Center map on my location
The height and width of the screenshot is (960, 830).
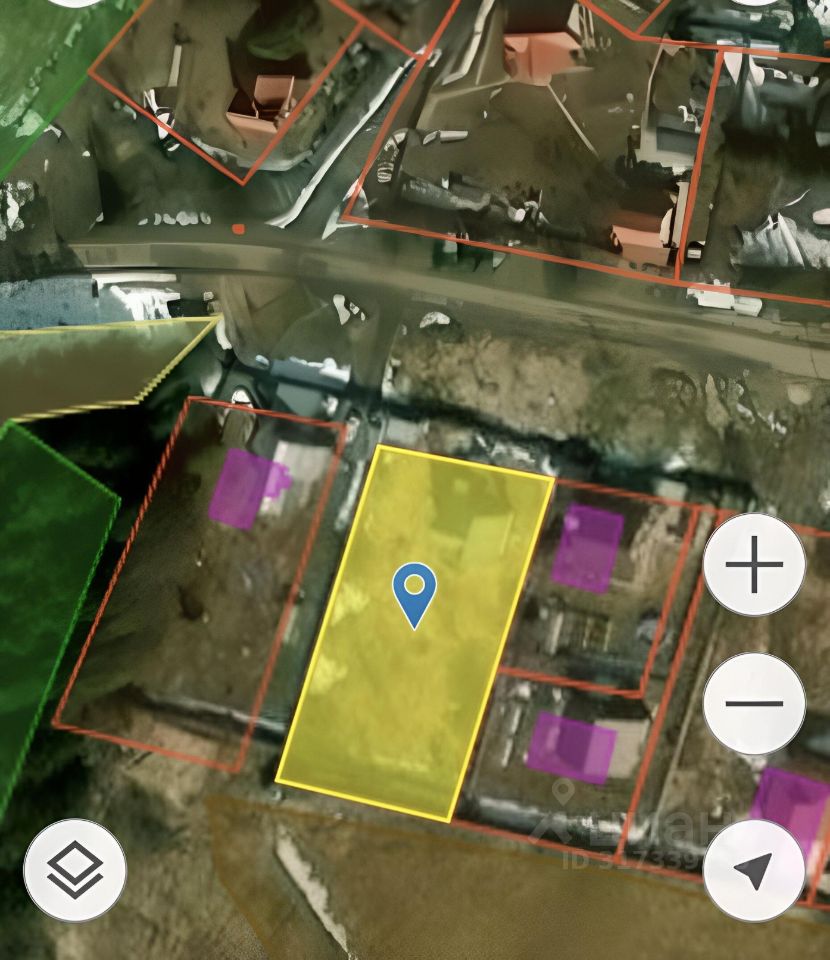click(x=754, y=870)
